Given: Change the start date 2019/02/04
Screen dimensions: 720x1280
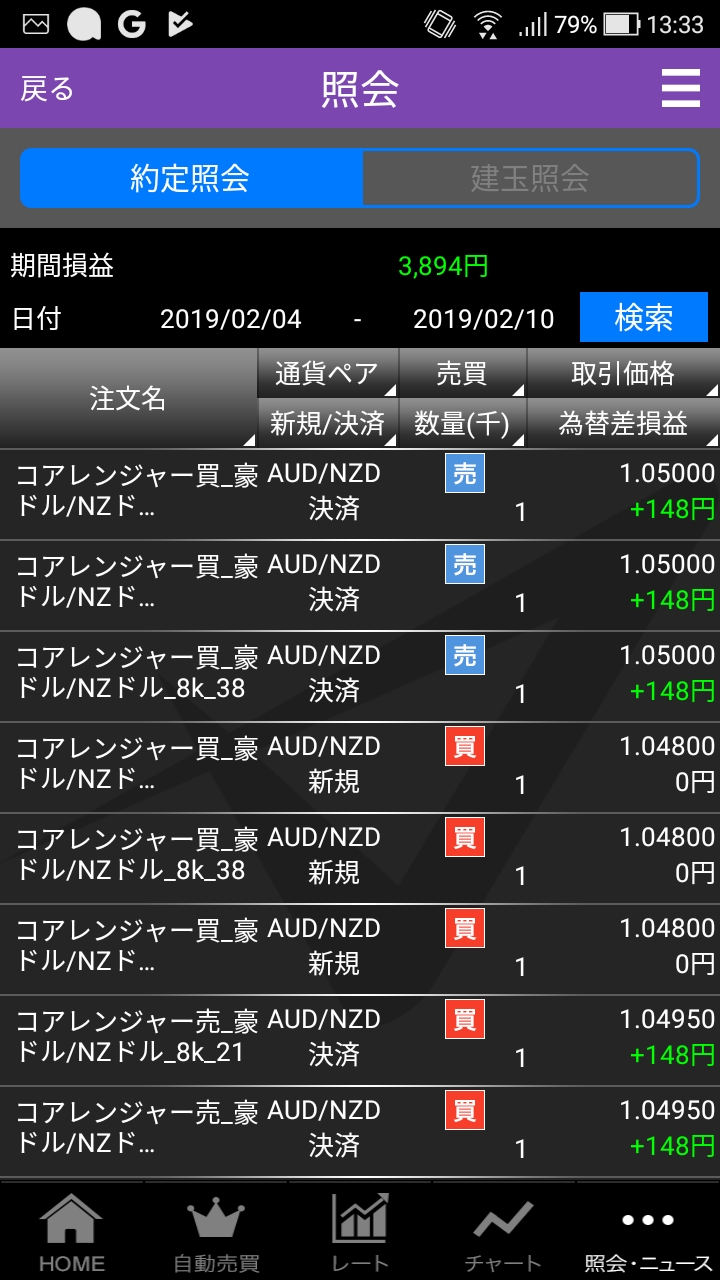Looking at the screenshot, I should pyautogui.click(x=231, y=319).
